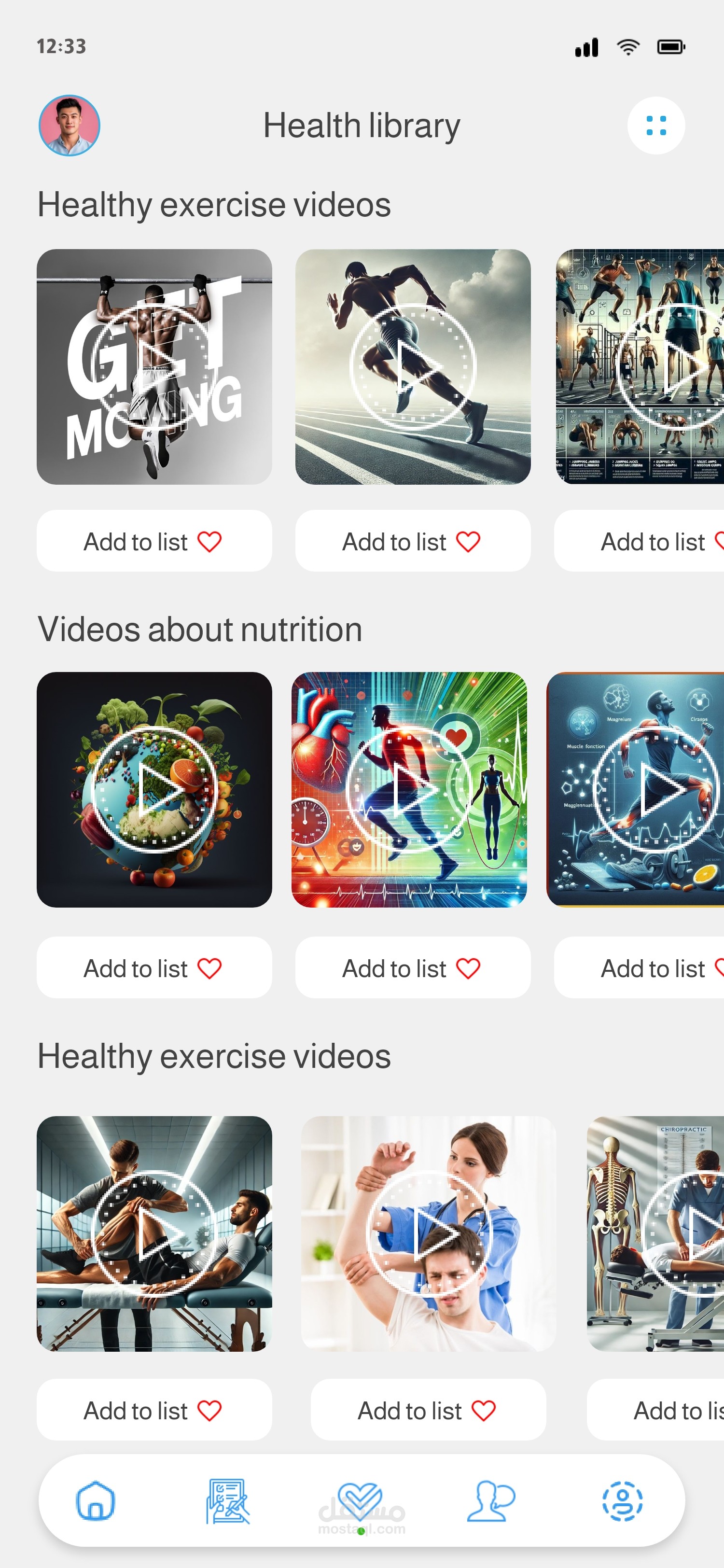The image size is (724, 1568).
Task: Open the profile avatar photo
Action: pyautogui.click(x=70, y=126)
